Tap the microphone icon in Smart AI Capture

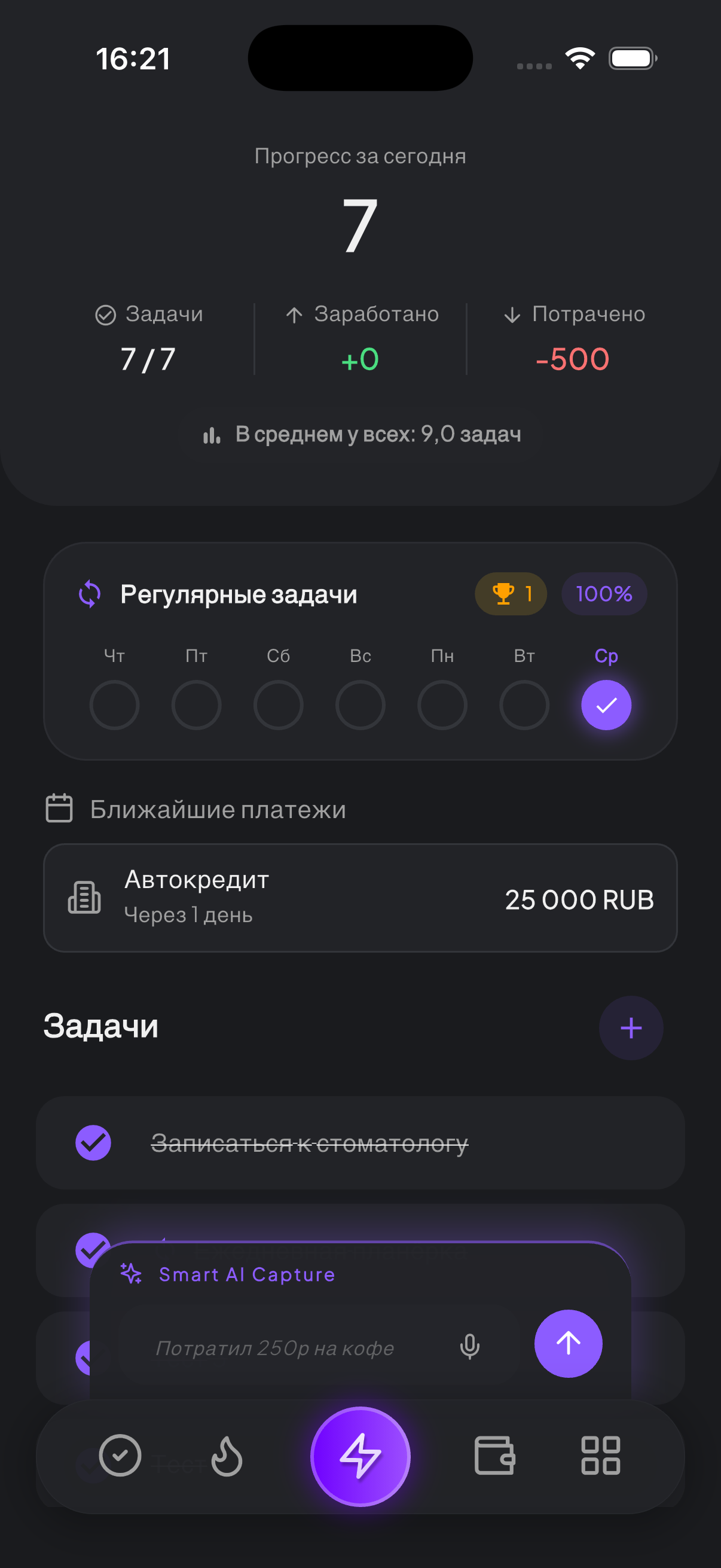[x=469, y=1347]
